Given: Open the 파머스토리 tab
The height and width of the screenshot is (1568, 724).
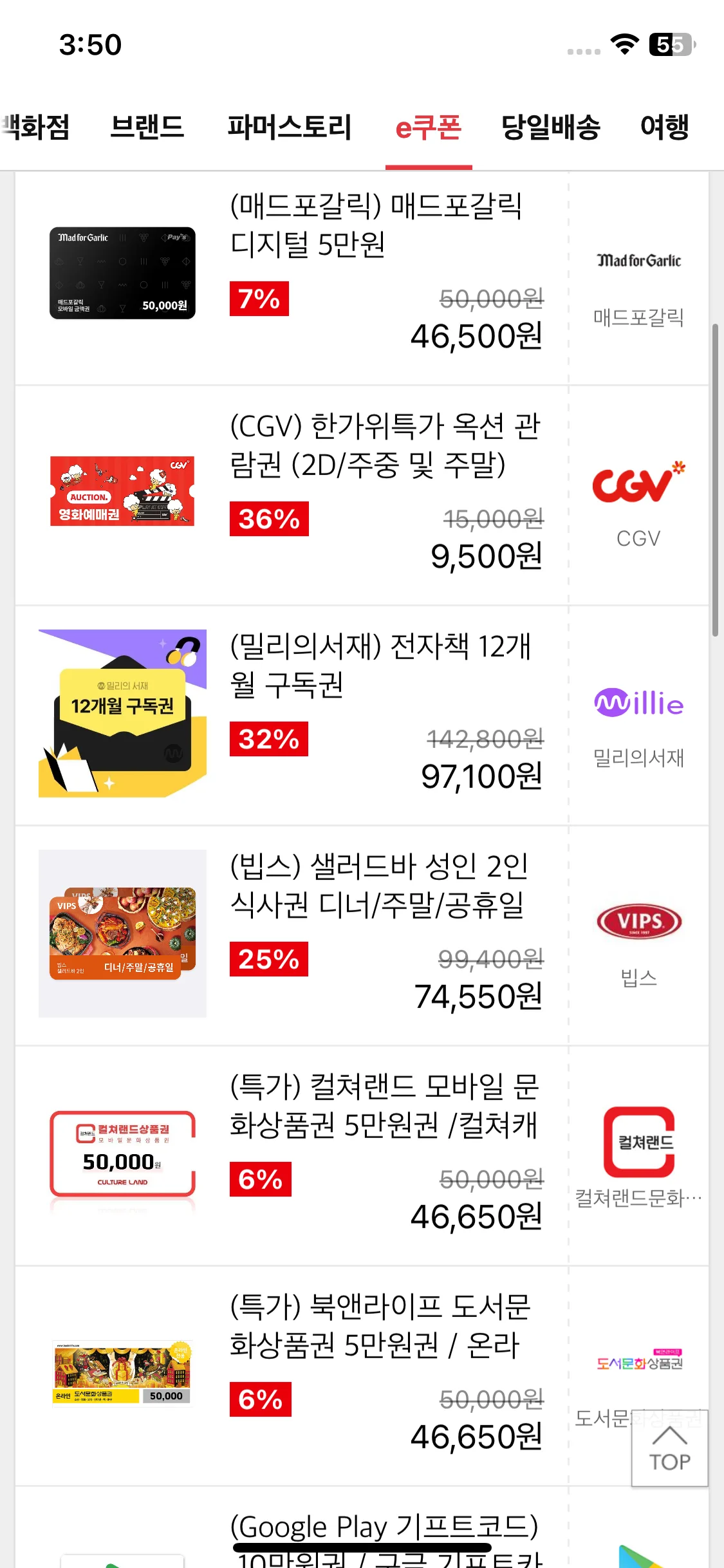Looking at the screenshot, I should (290, 127).
